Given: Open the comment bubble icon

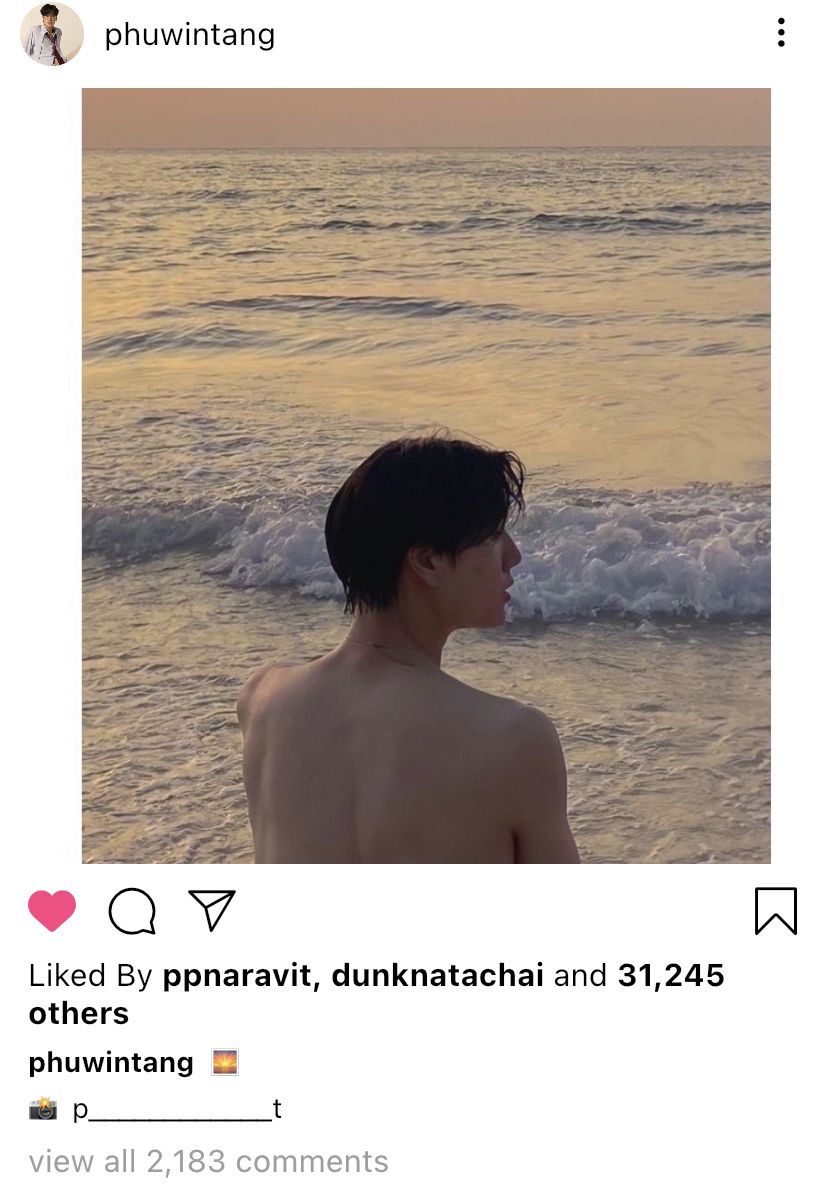Looking at the screenshot, I should pos(132,911).
